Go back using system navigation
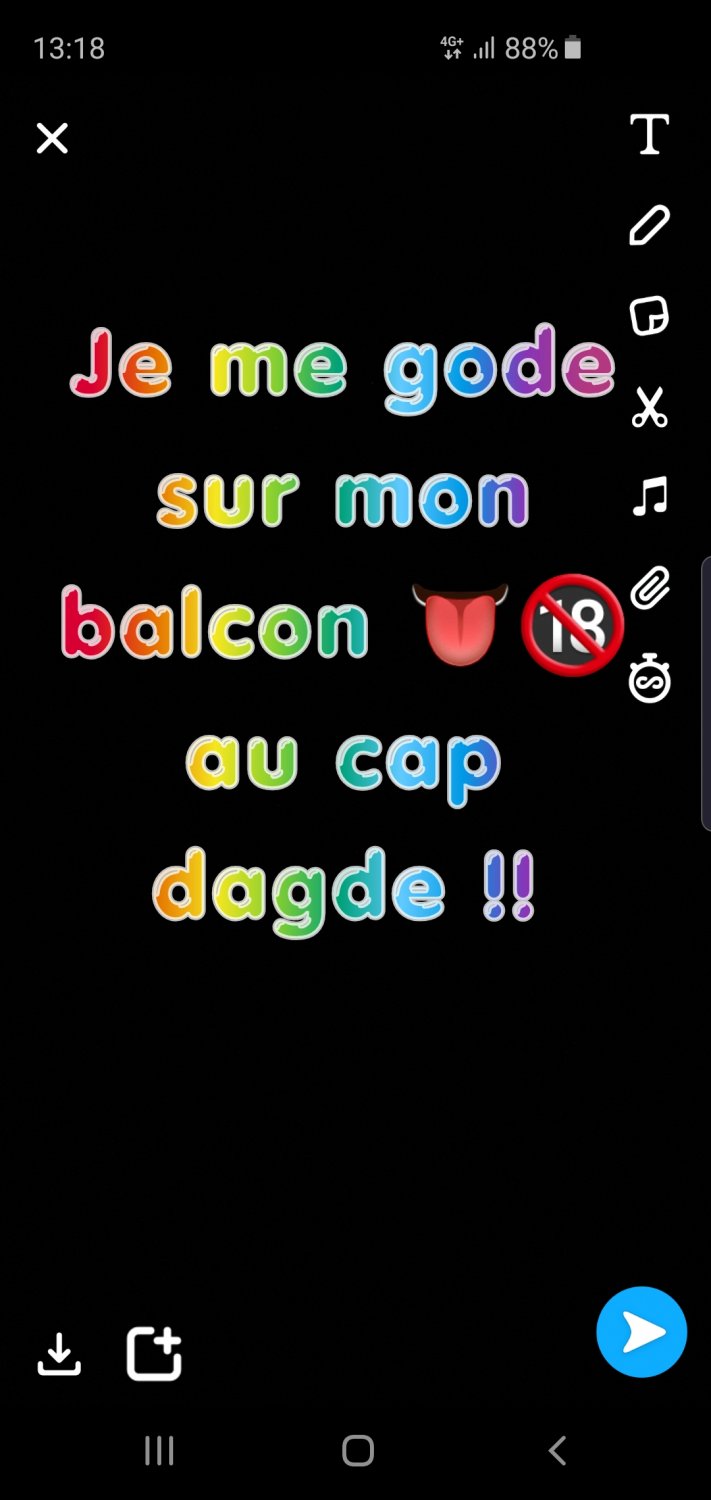The width and height of the screenshot is (711, 1500). (557, 1450)
